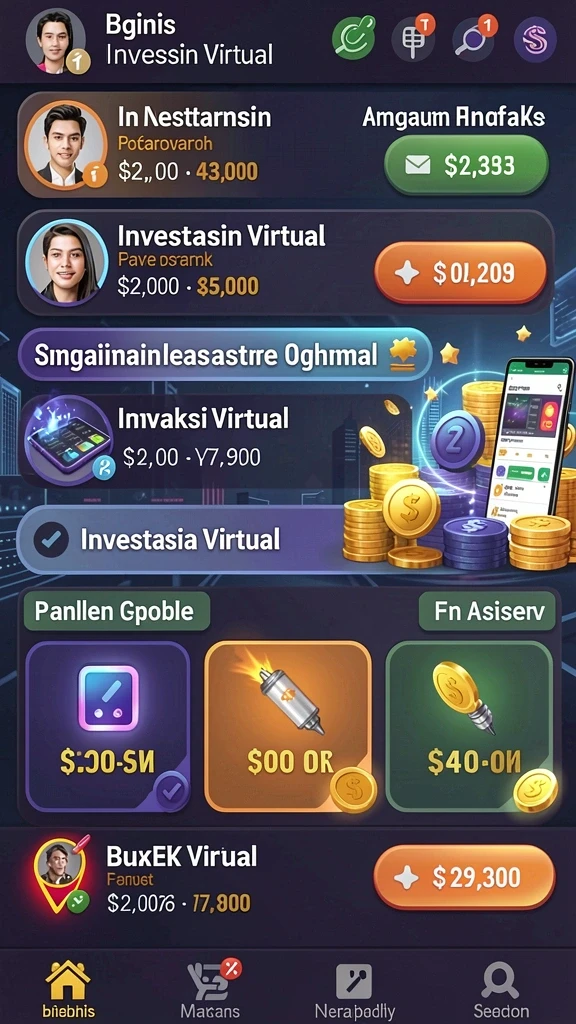Tap the purple S icon in the header

535,39
